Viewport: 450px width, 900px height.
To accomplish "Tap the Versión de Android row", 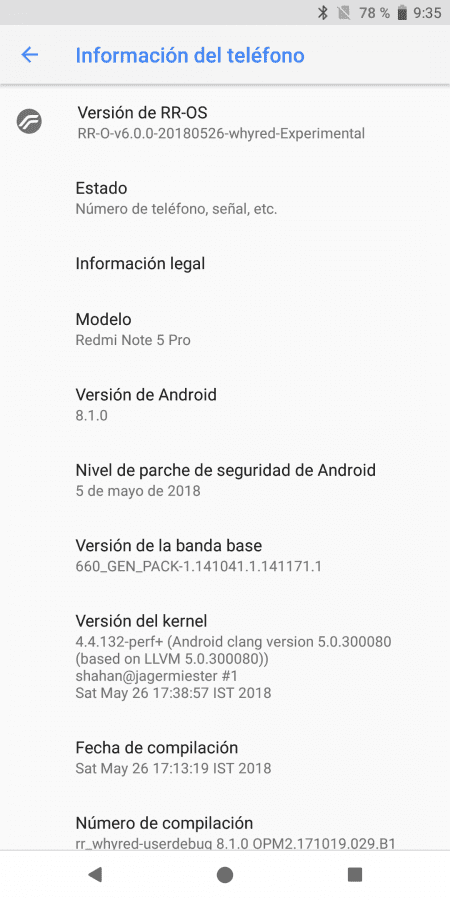I will (x=225, y=405).
